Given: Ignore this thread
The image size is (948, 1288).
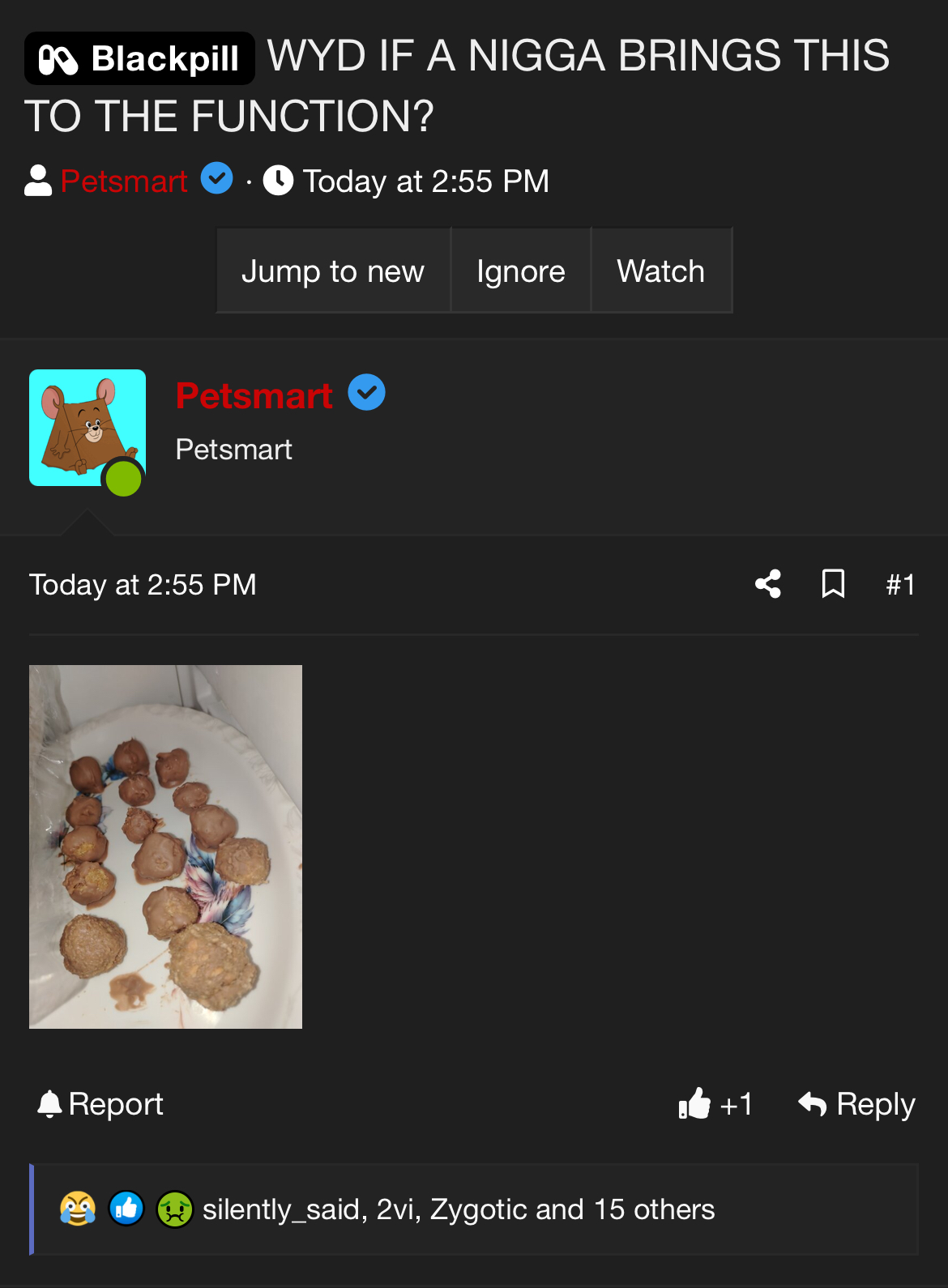Looking at the screenshot, I should point(520,271).
